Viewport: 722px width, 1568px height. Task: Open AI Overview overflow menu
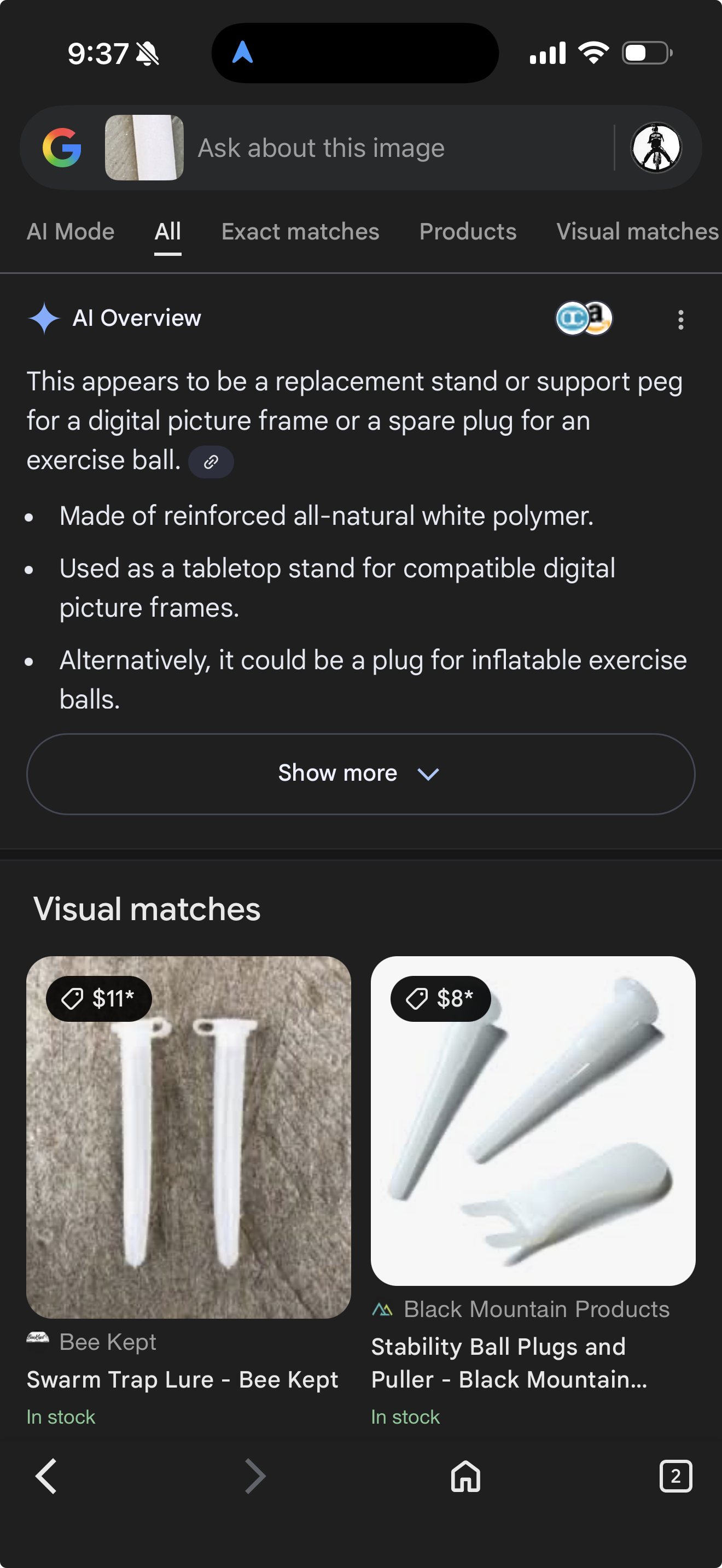680,320
